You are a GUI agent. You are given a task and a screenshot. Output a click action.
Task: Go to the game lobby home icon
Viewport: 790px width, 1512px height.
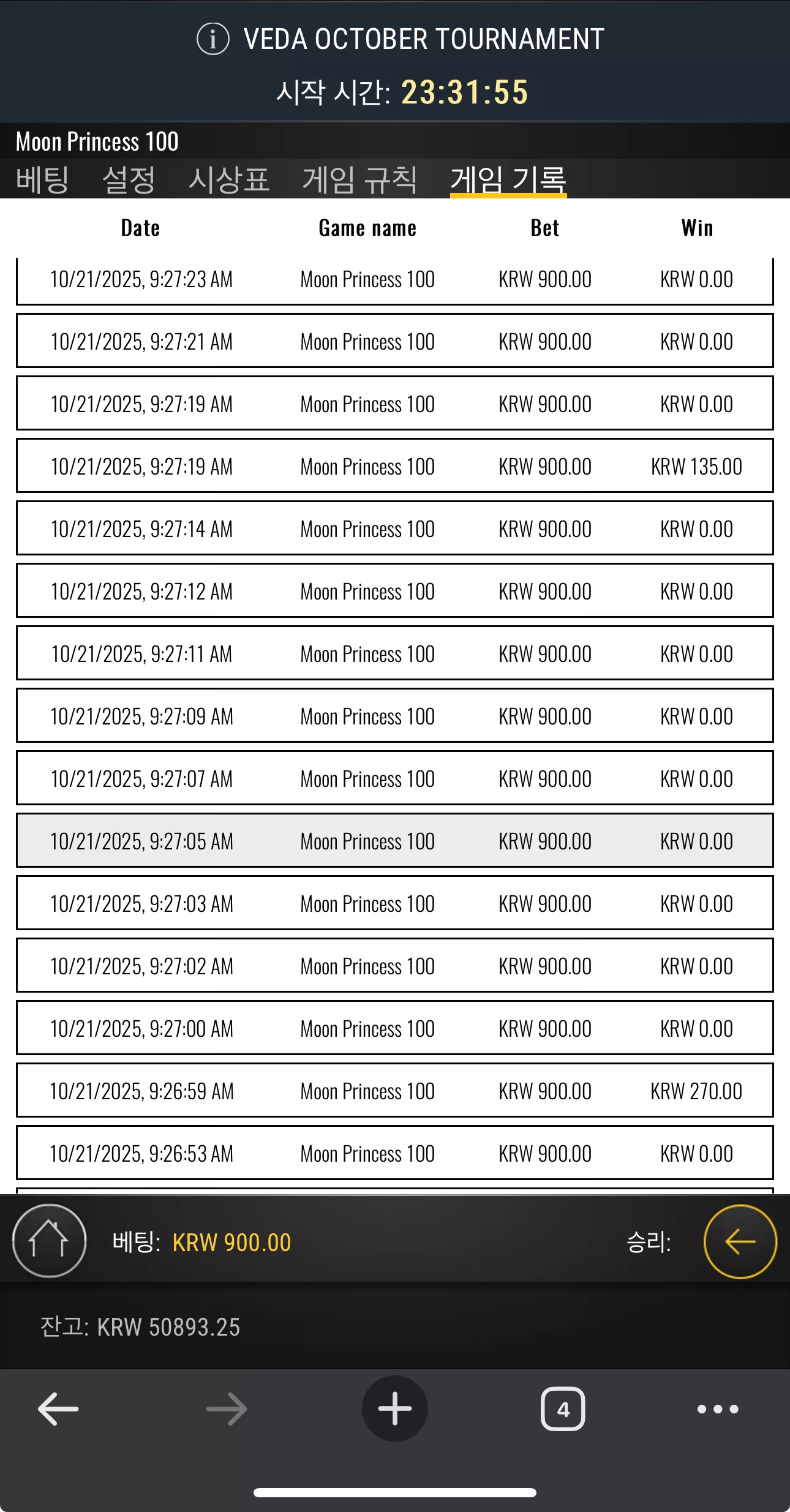point(49,1241)
